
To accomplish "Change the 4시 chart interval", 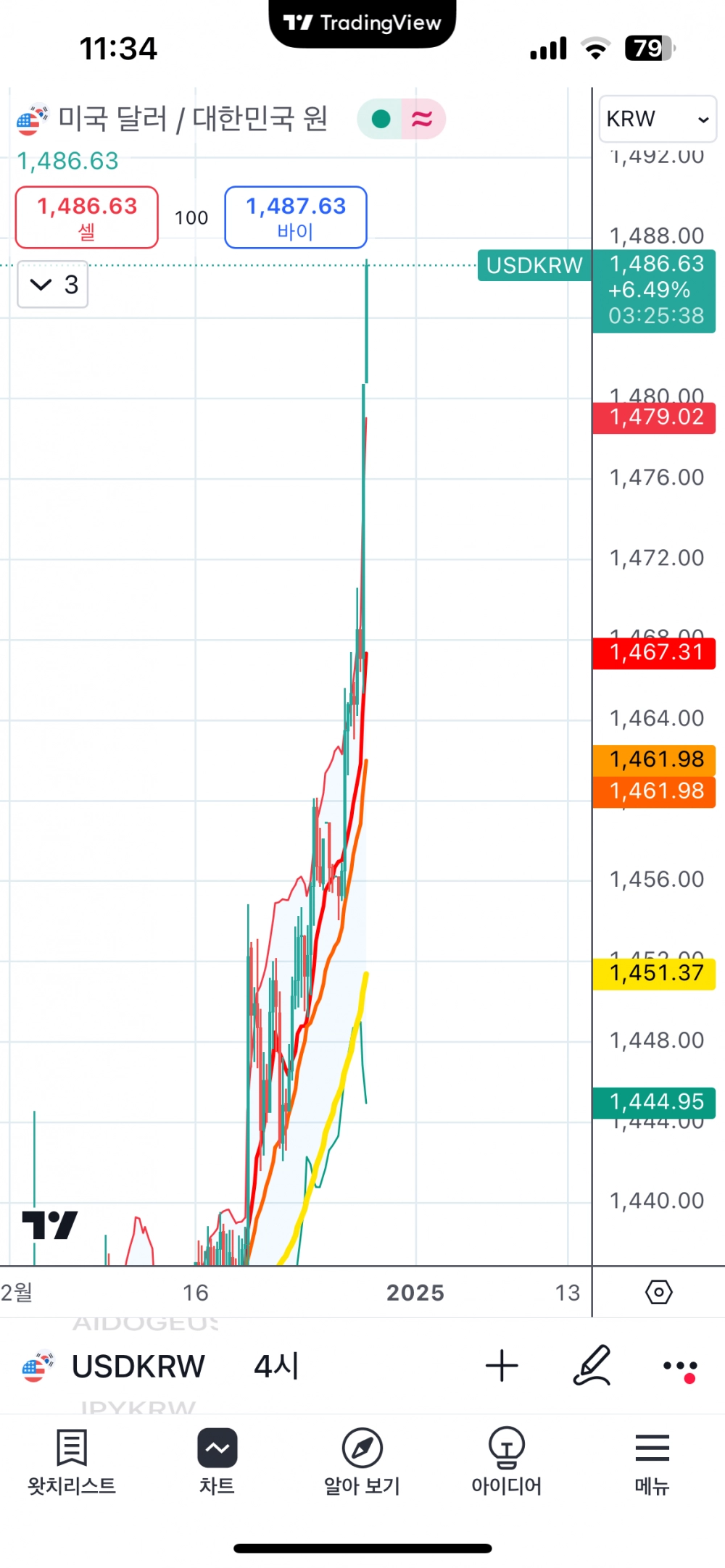I will 276,1367.
